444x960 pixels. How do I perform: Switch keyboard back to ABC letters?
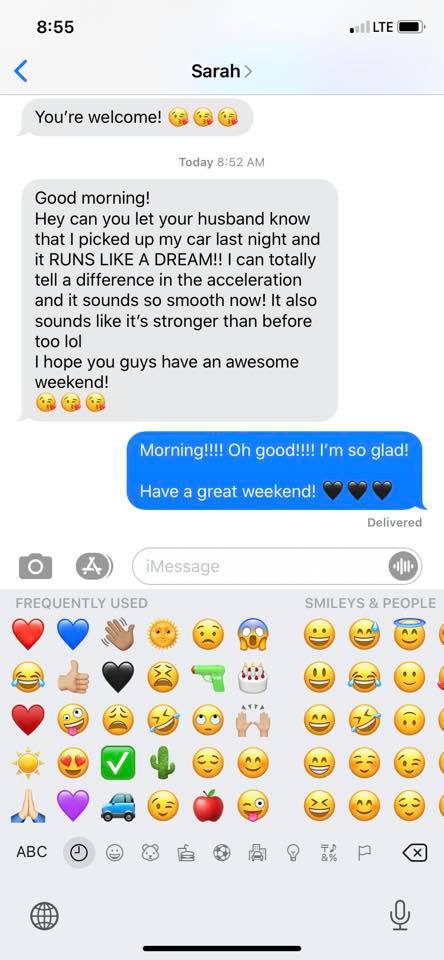[x=31, y=852]
